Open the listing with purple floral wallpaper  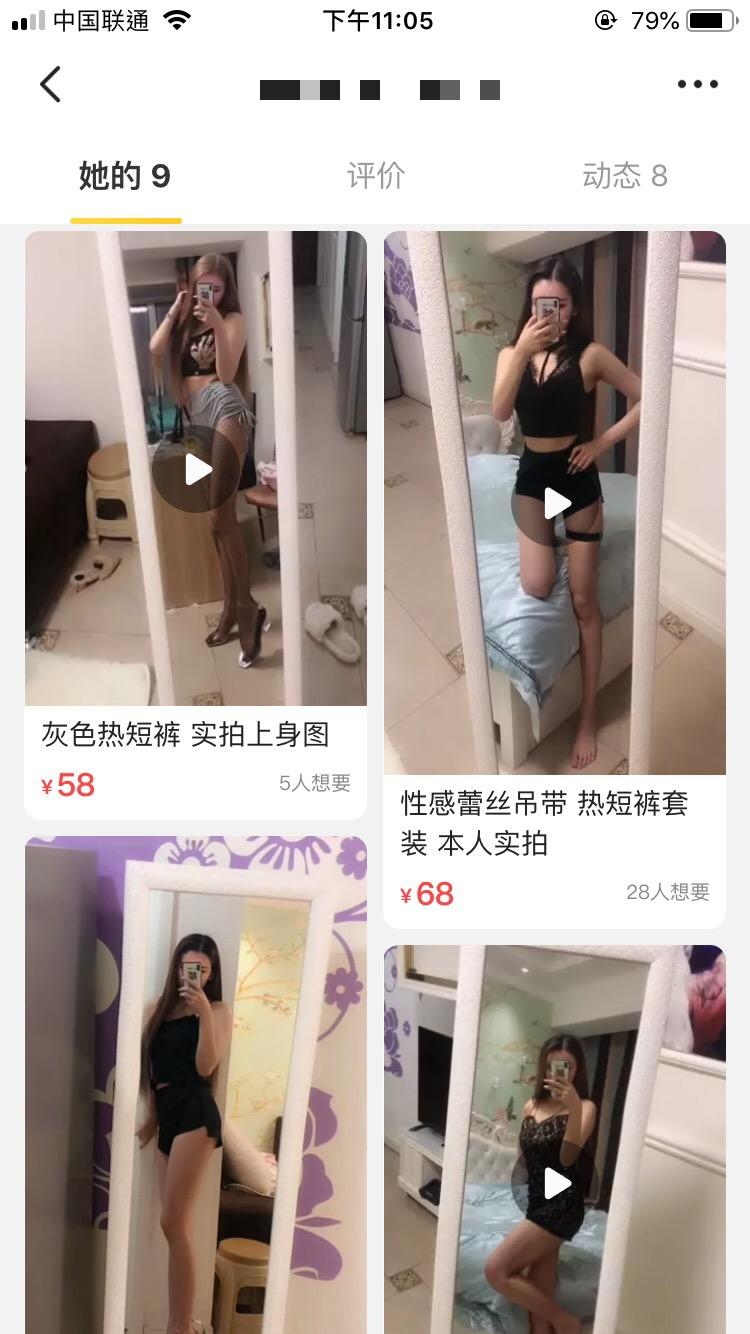[196, 1085]
